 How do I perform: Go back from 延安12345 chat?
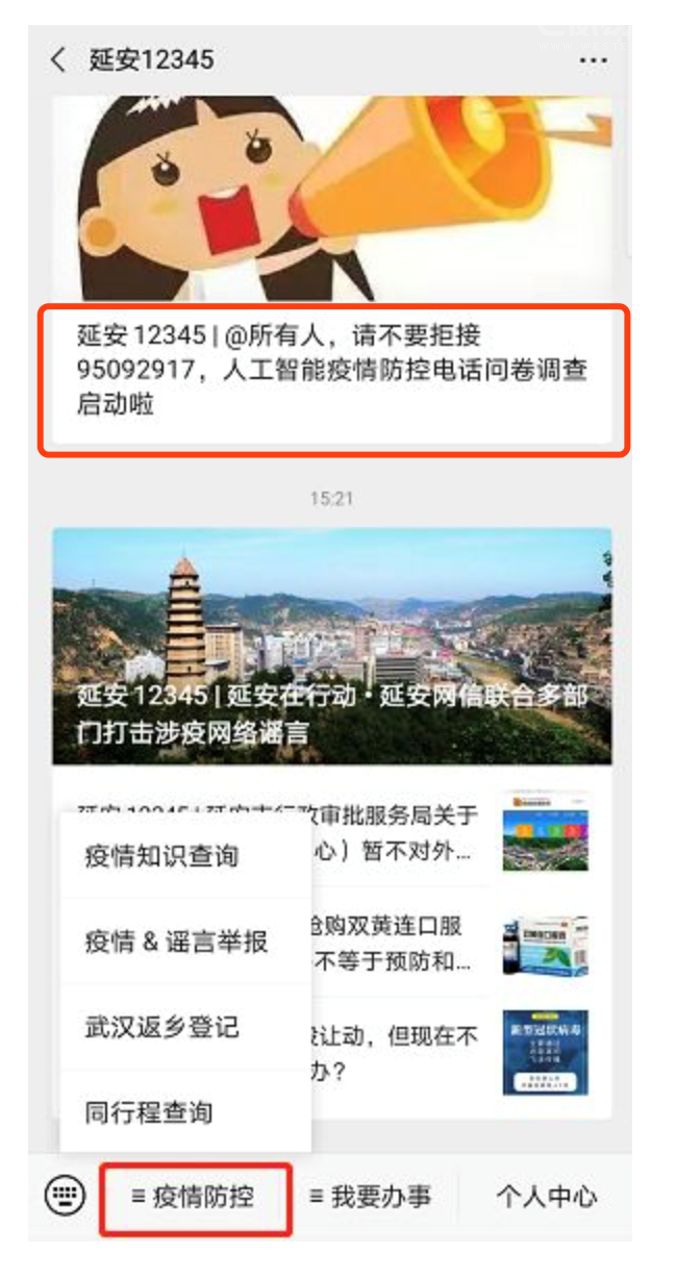58,60
